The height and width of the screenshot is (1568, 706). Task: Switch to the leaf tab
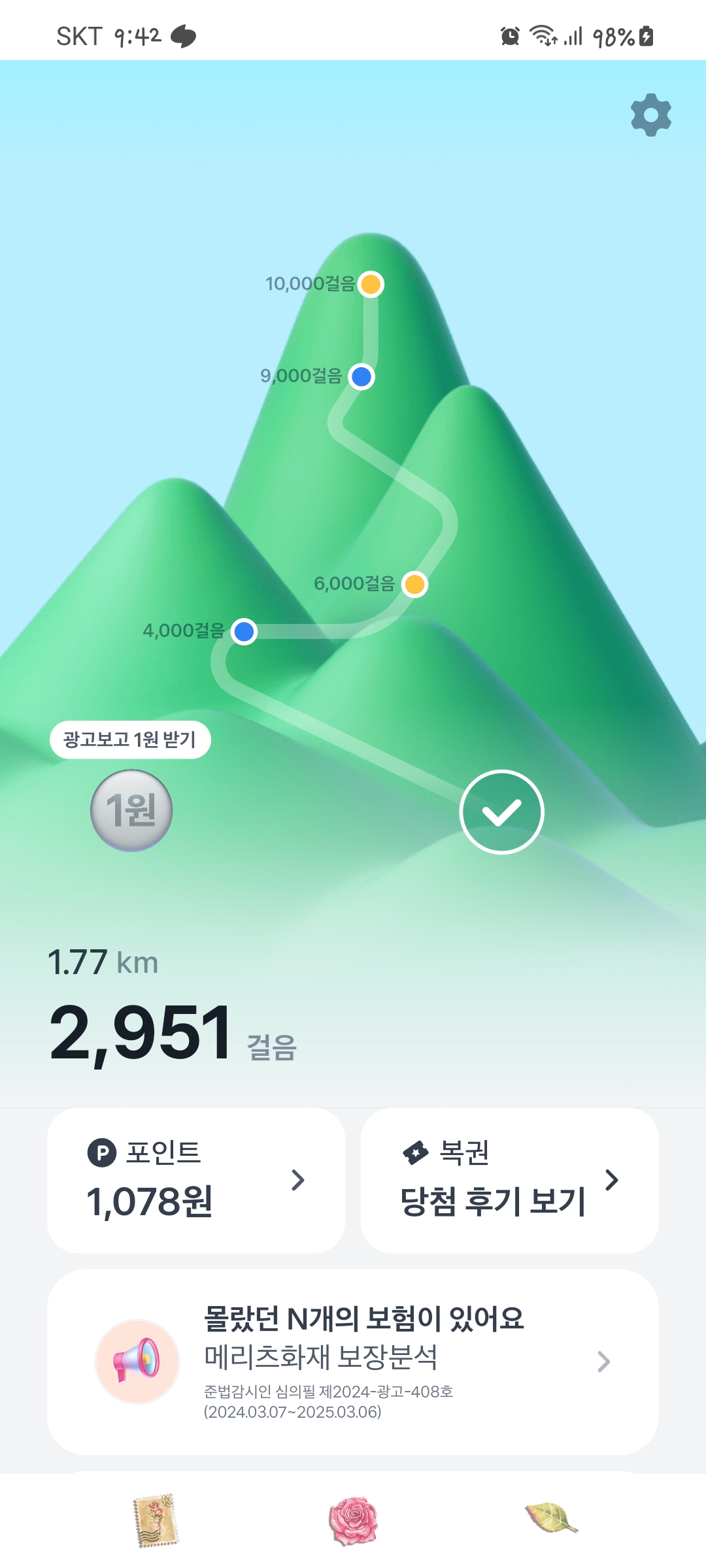pyautogui.click(x=550, y=1518)
